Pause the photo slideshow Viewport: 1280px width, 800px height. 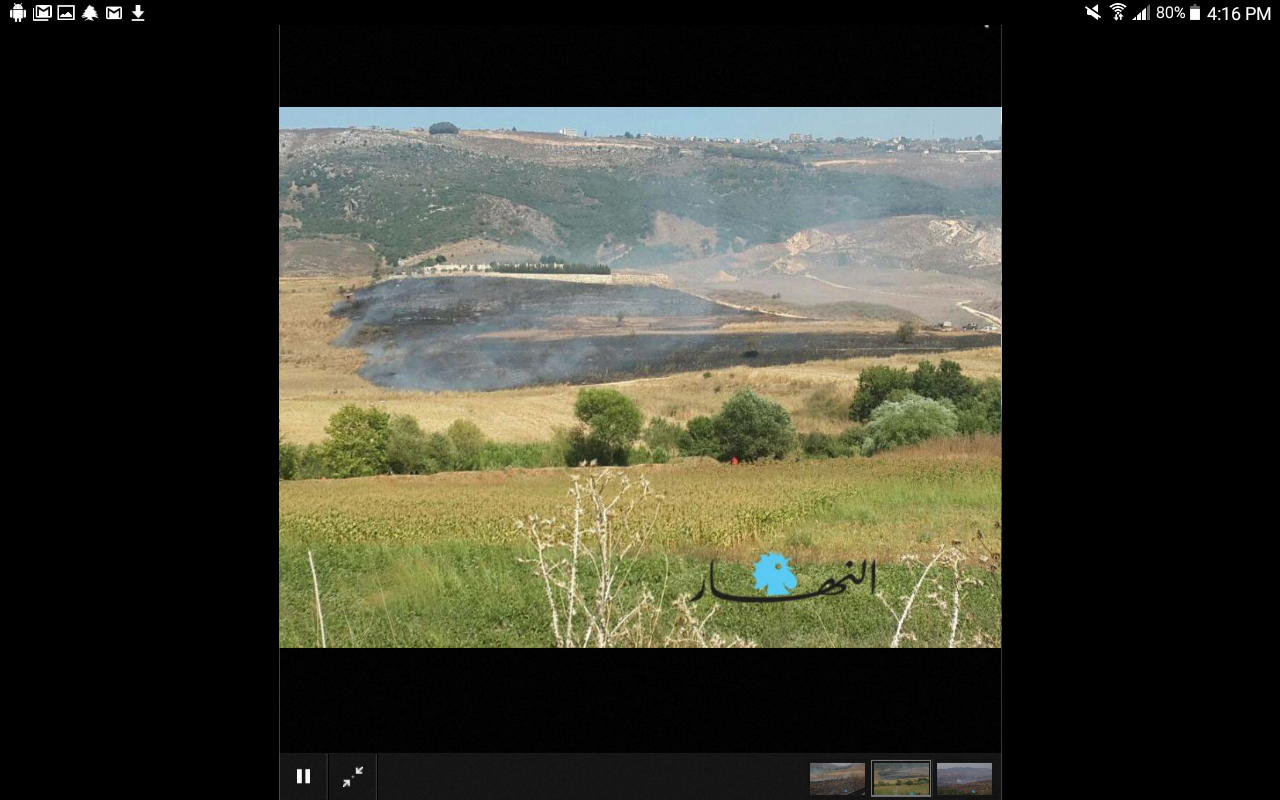click(x=303, y=776)
